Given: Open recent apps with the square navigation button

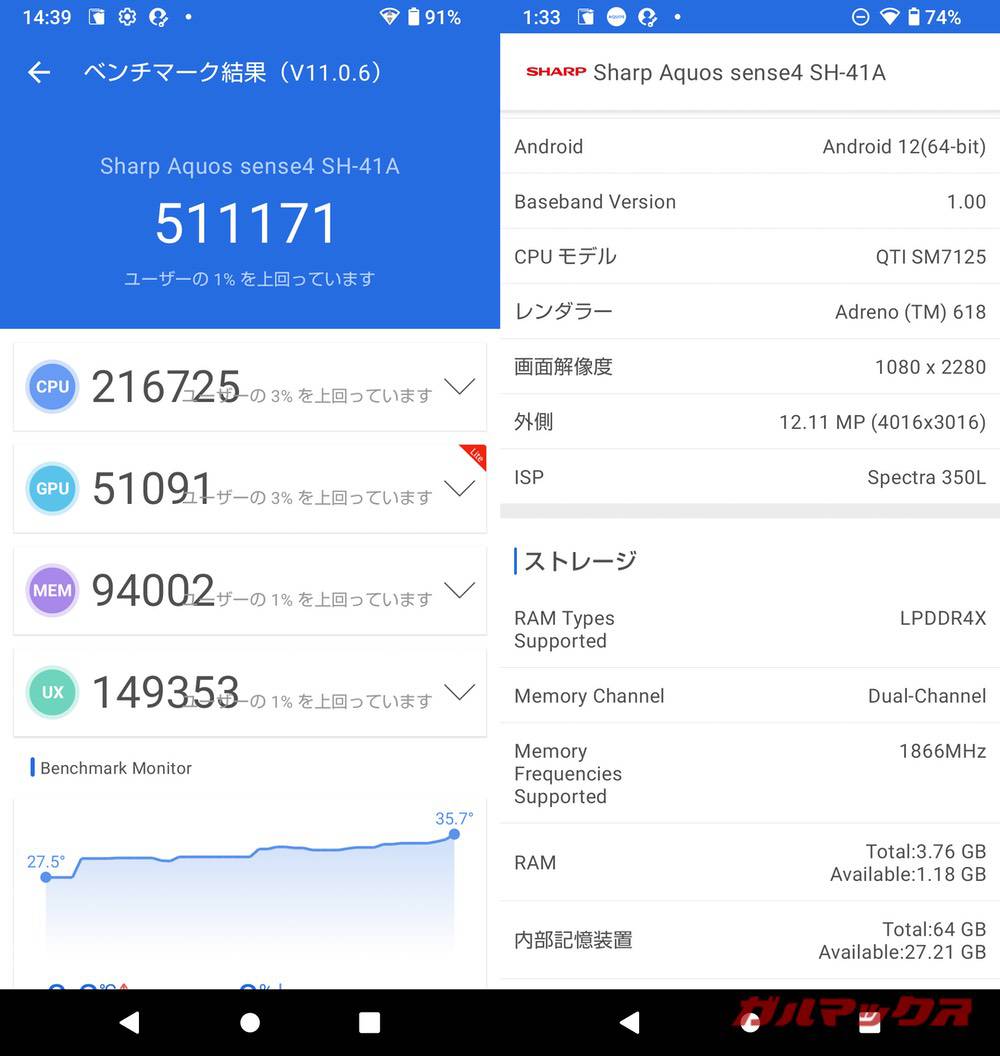Looking at the screenshot, I should [x=368, y=1022].
